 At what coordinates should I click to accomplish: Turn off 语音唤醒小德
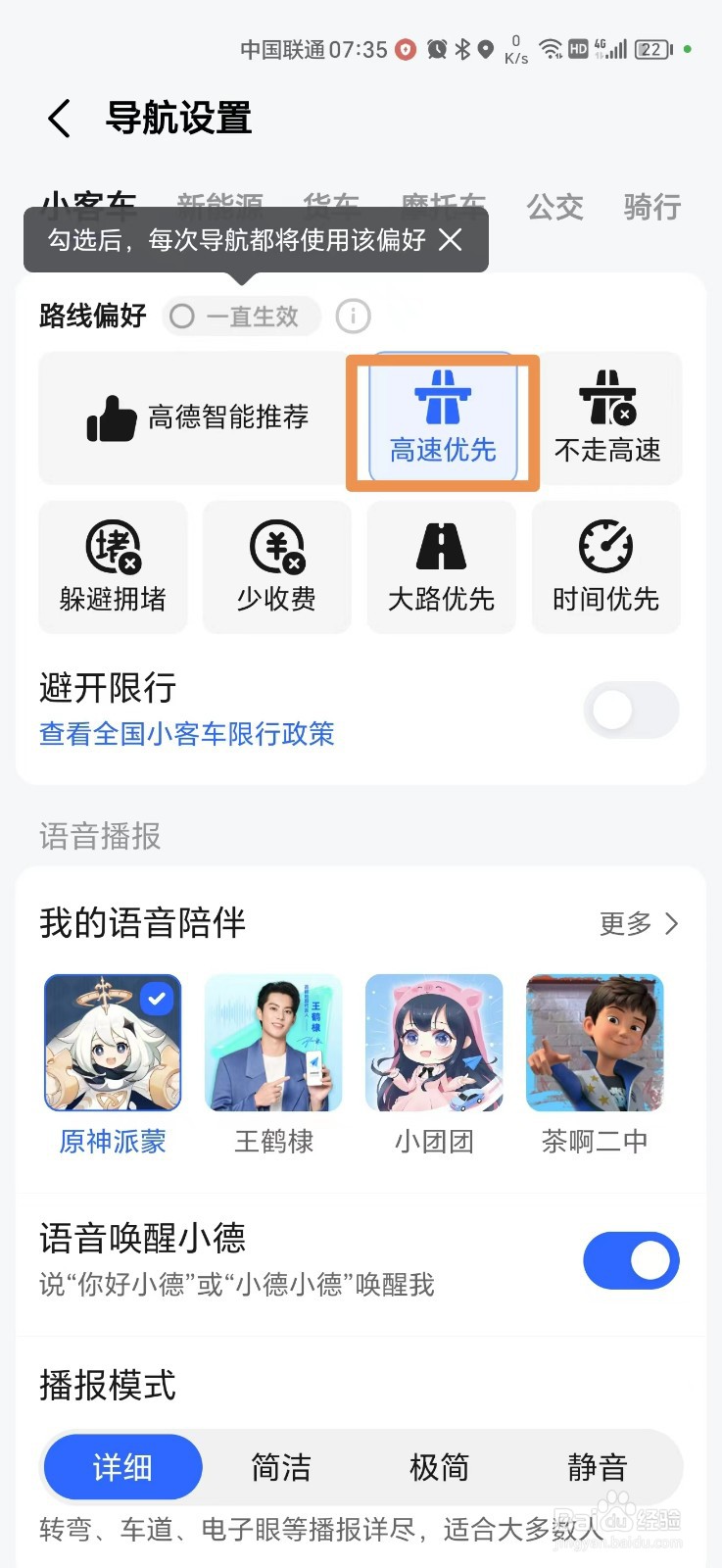click(631, 1260)
